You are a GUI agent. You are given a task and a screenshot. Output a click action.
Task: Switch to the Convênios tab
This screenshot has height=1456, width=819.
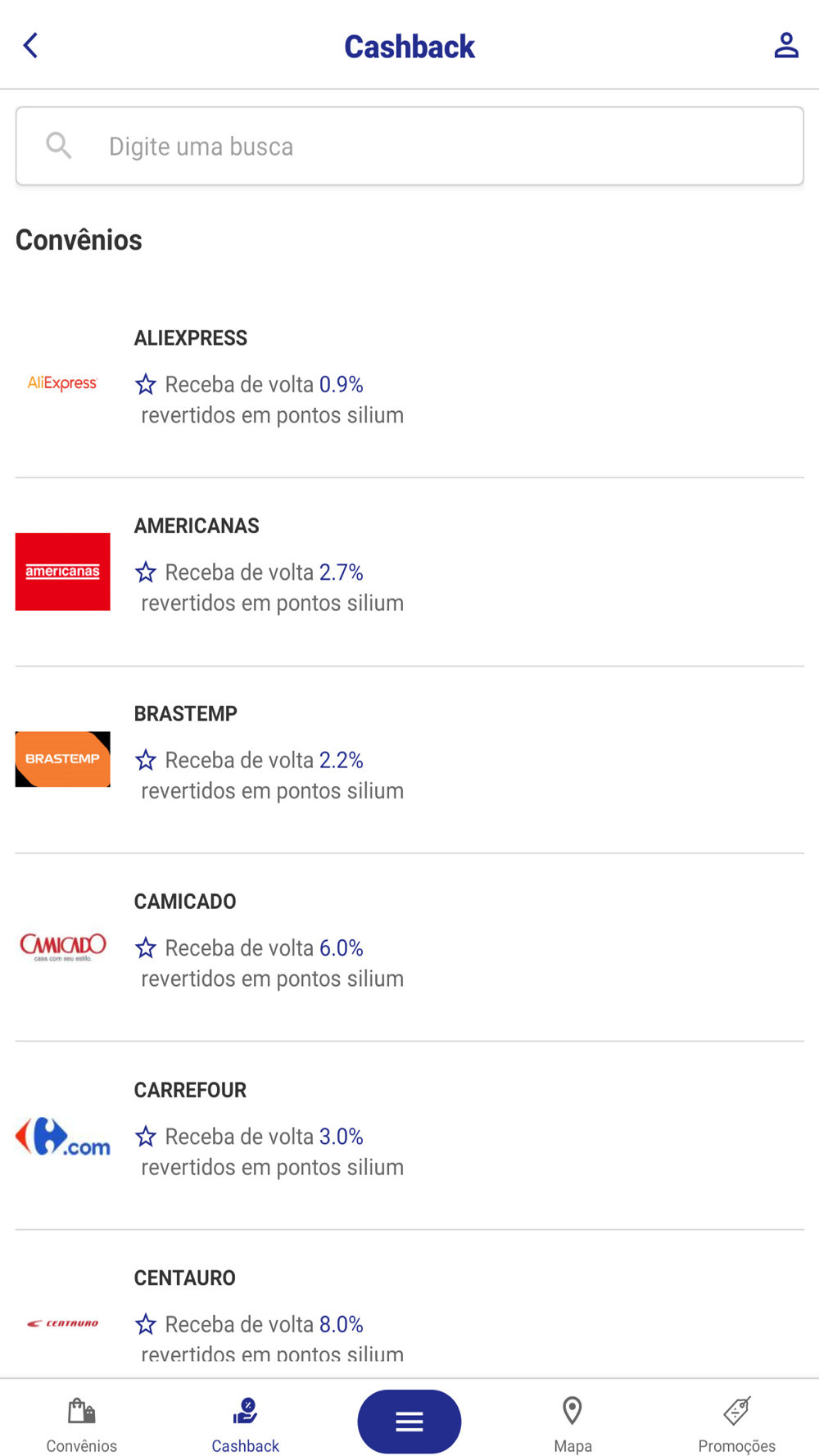click(x=82, y=1424)
